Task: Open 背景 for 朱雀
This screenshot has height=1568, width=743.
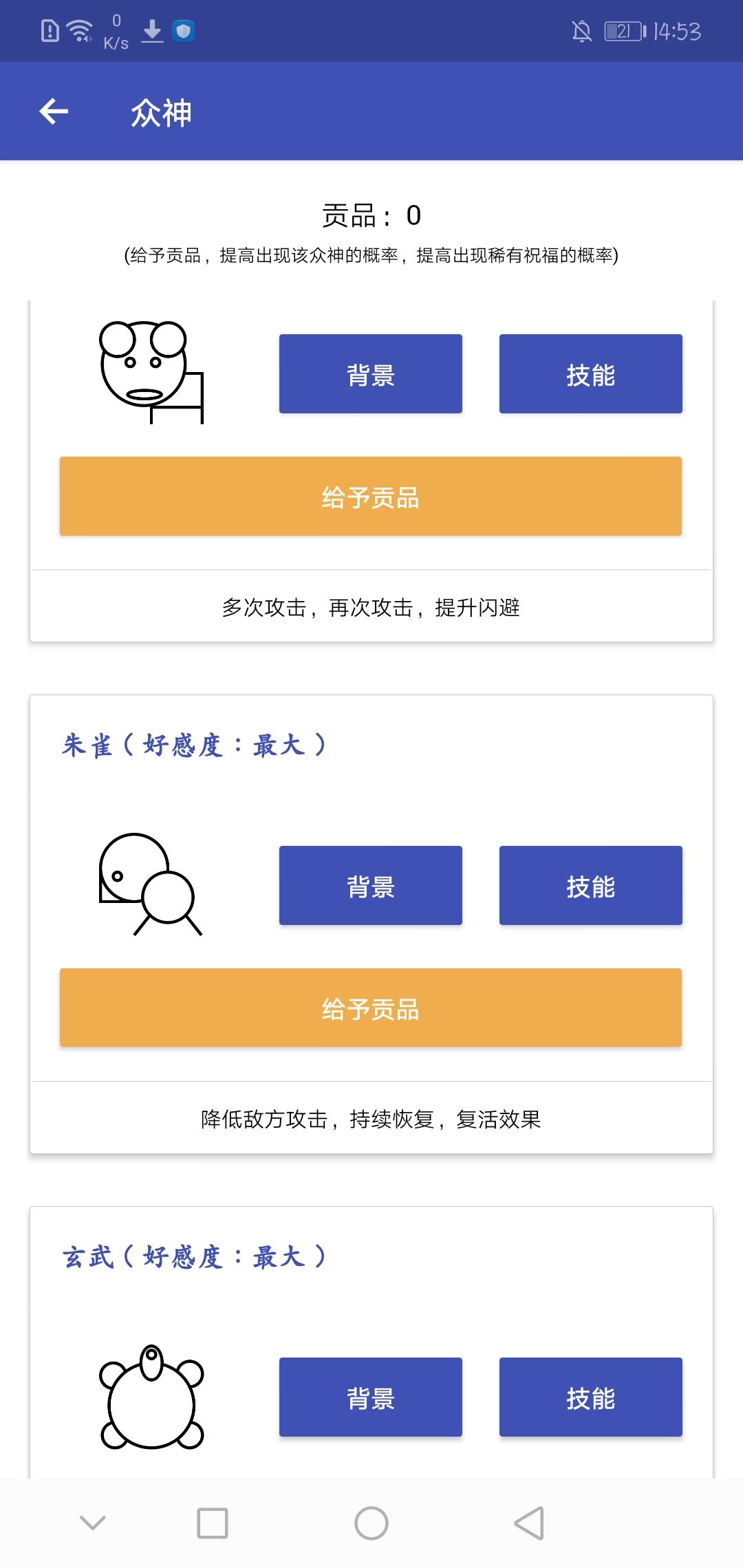Action: click(370, 886)
